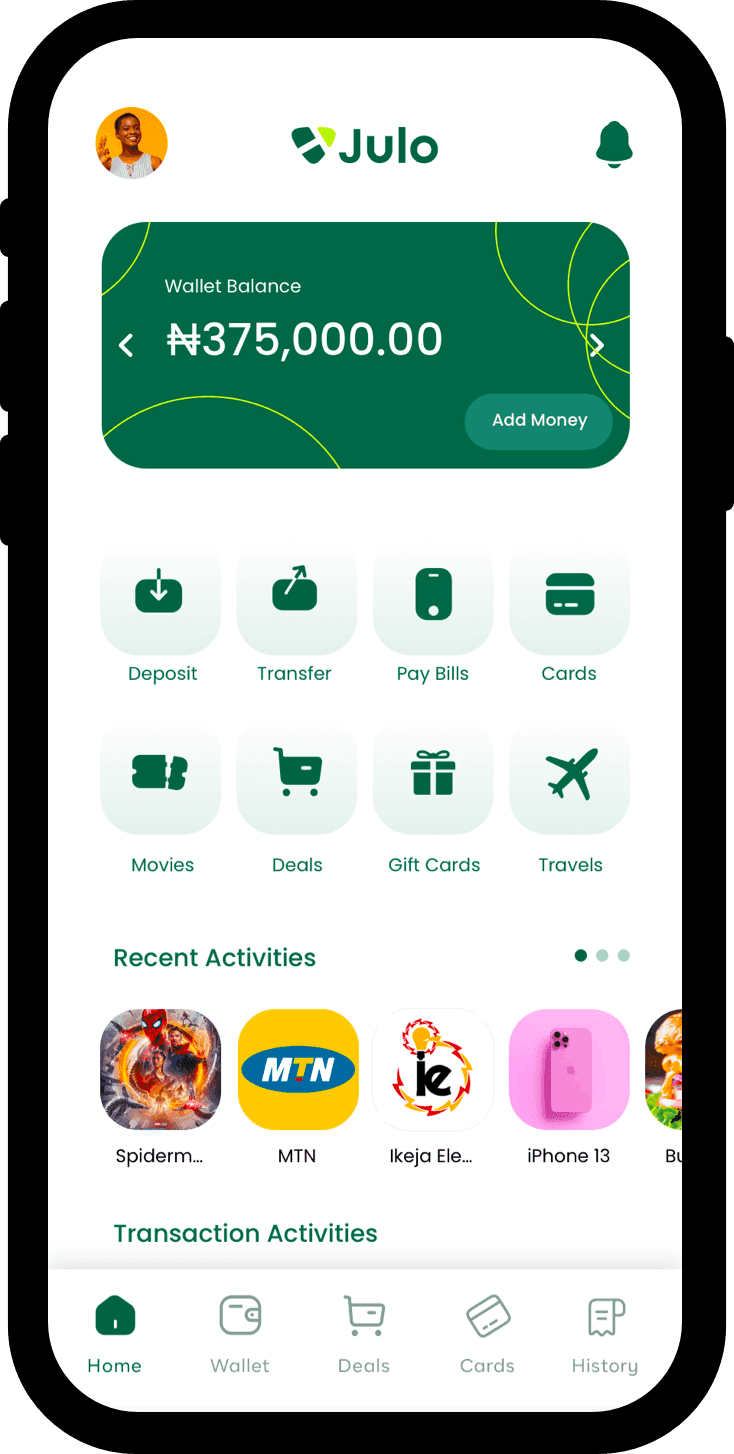Start a Transfer
Screen dimensions: 734x1454
[296, 595]
